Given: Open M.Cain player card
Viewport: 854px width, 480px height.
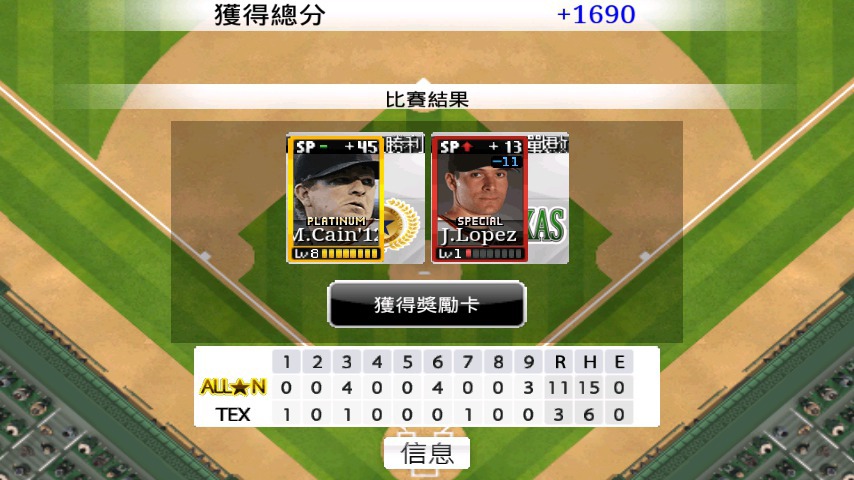Looking at the screenshot, I should [336, 199].
